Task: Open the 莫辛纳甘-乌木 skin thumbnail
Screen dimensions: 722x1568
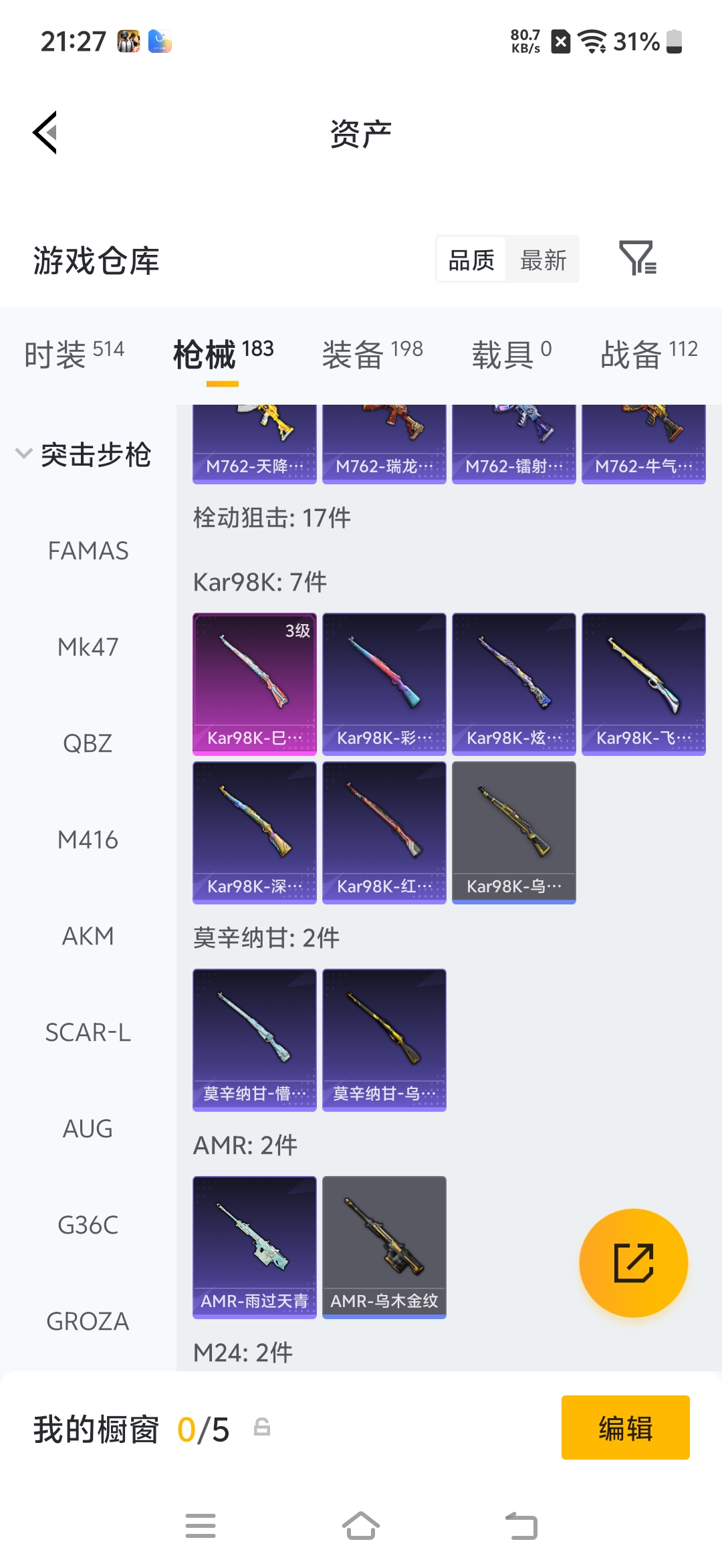Action: pos(384,1039)
